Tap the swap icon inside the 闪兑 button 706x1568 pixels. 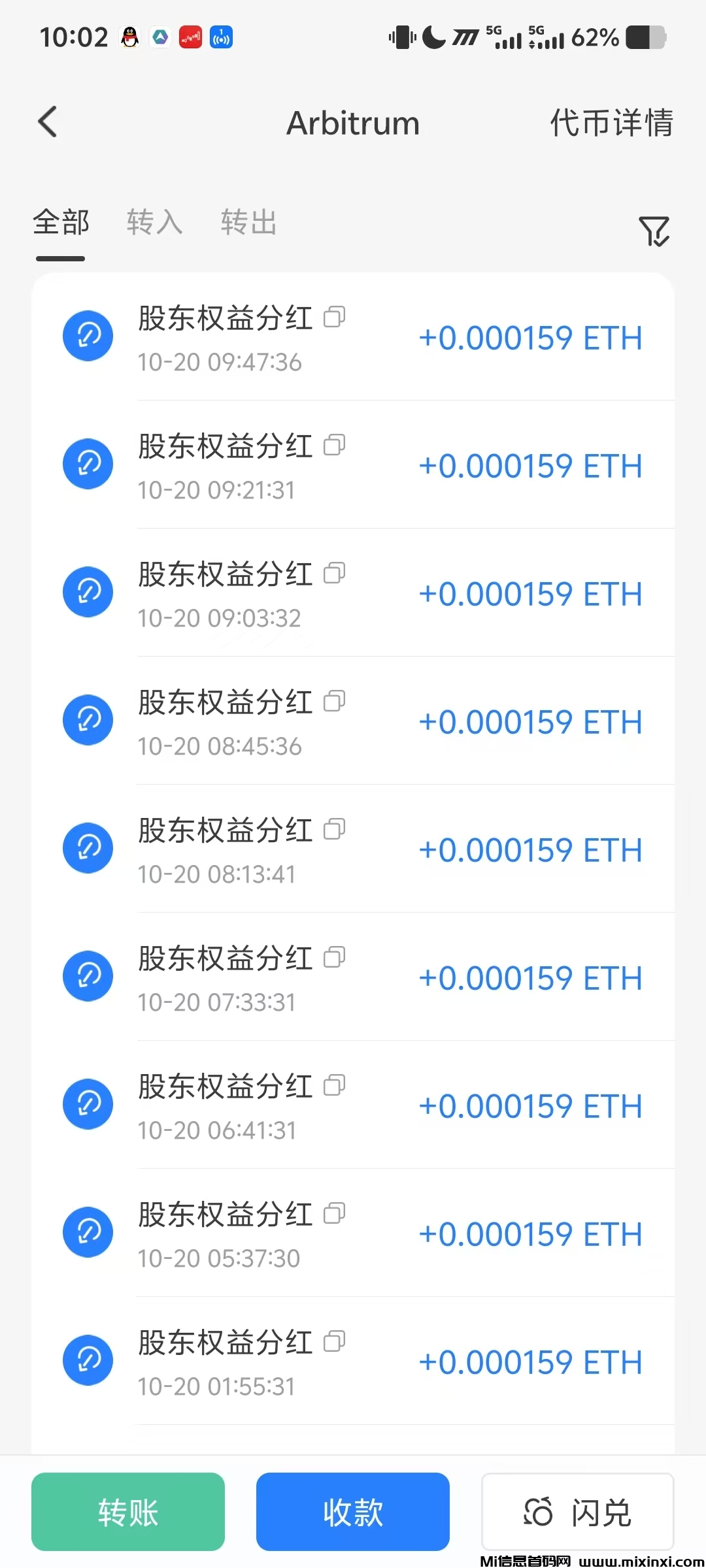coord(537,1512)
